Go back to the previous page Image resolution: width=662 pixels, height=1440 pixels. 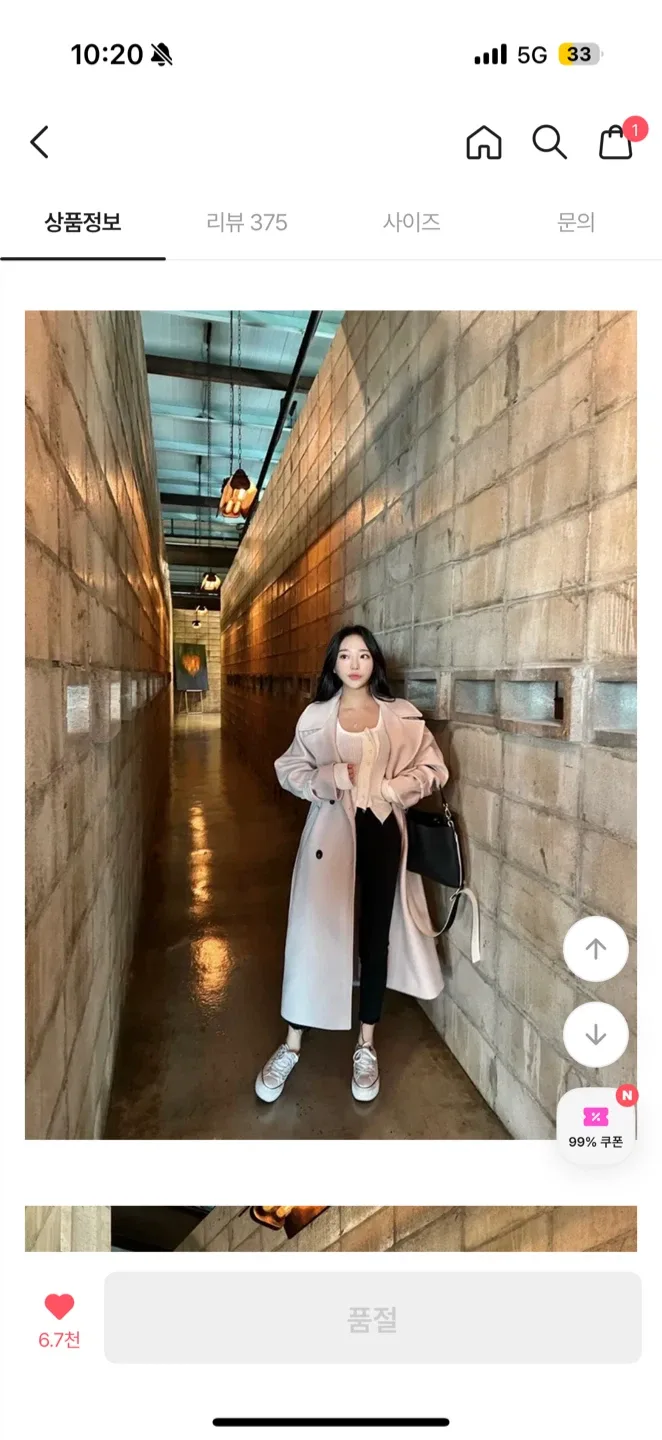pyautogui.click(x=40, y=143)
